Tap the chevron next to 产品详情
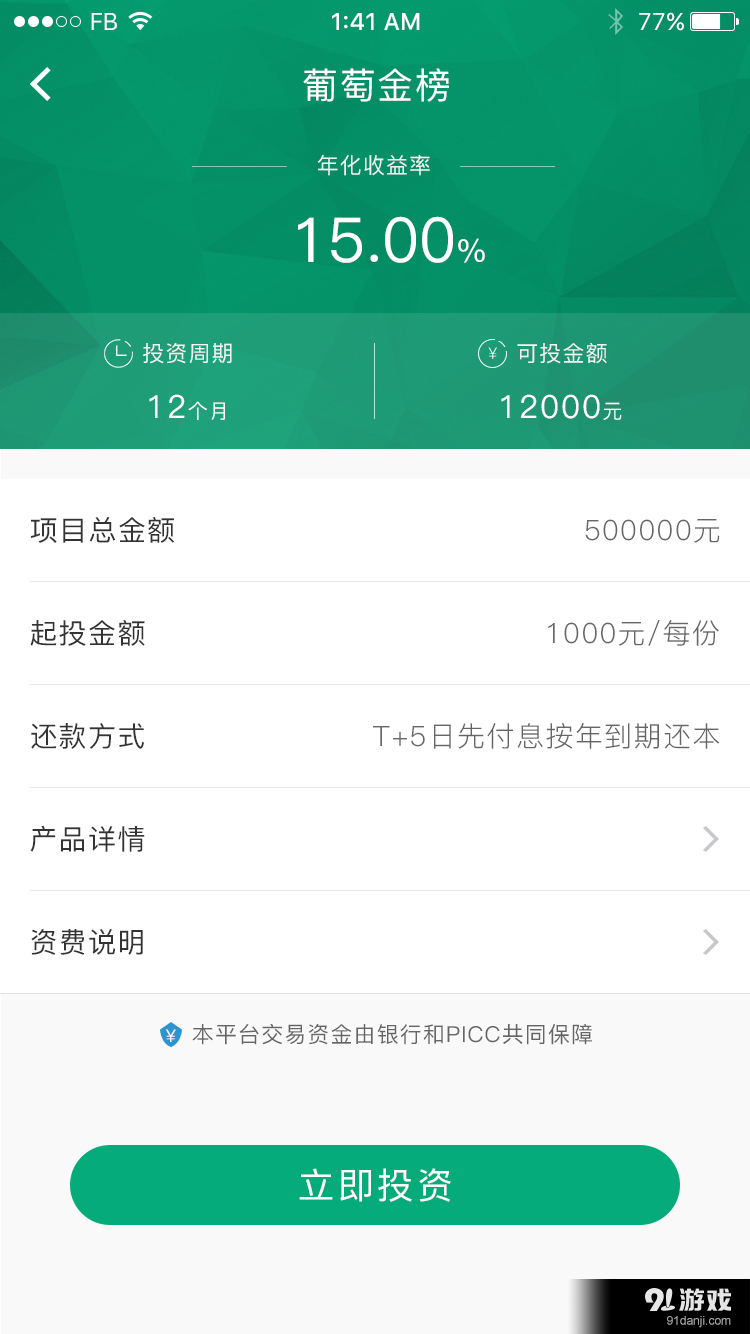Viewport: 750px width, 1334px height. pyautogui.click(x=710, y=839)
